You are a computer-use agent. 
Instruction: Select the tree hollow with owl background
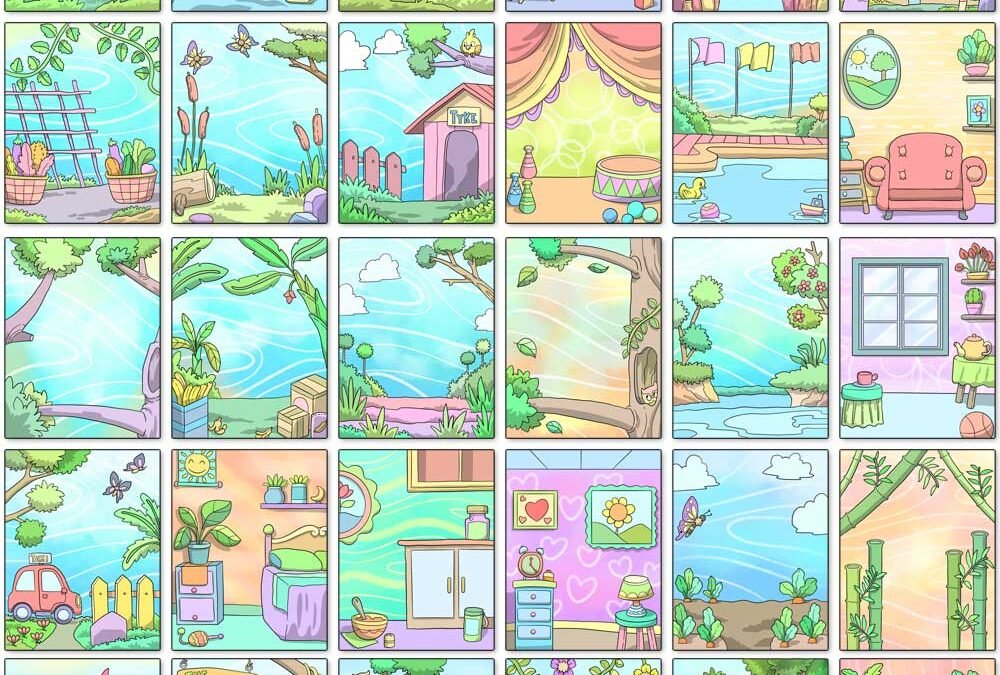(x=583, y=338)
